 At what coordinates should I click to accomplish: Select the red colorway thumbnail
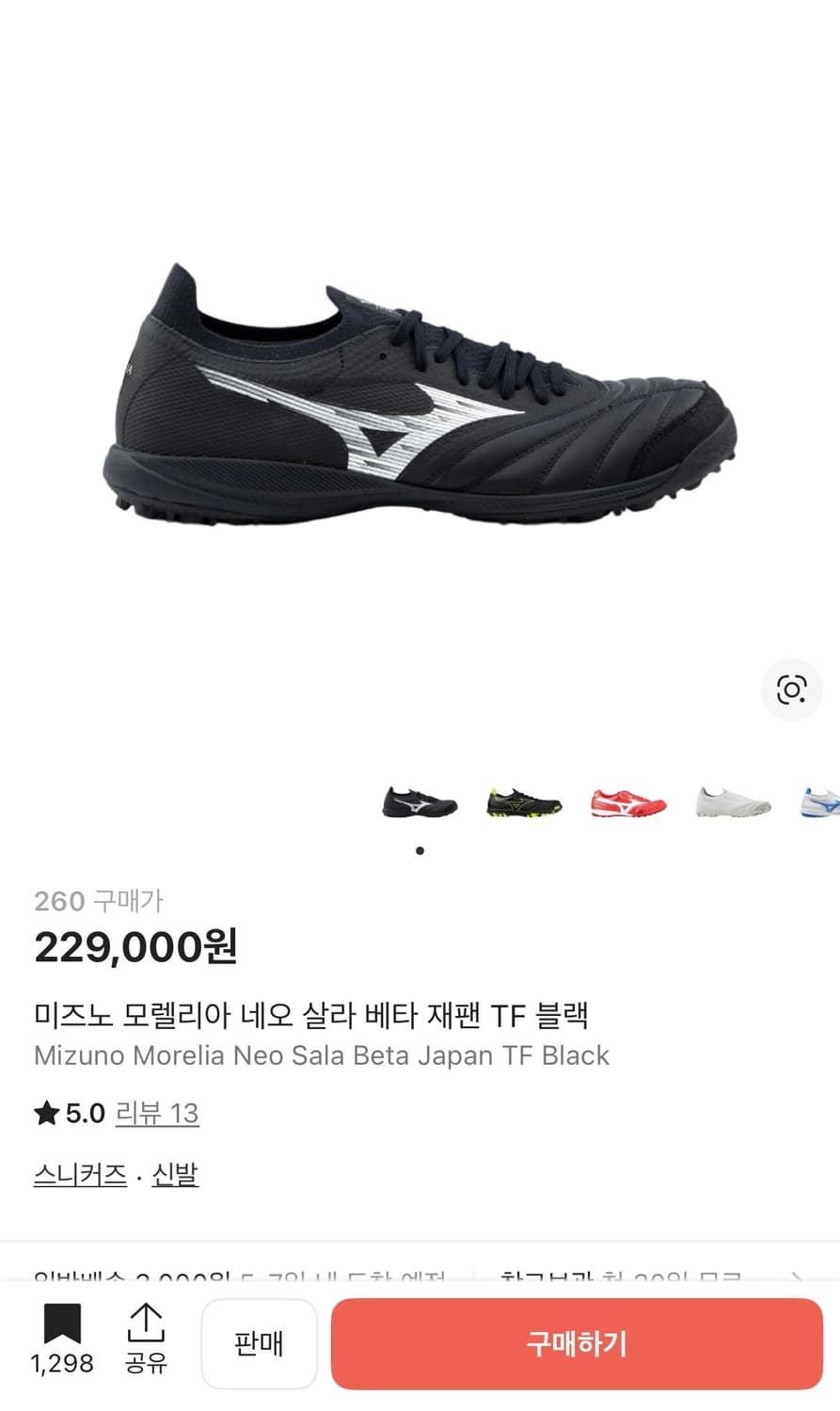tap(628, 804)
